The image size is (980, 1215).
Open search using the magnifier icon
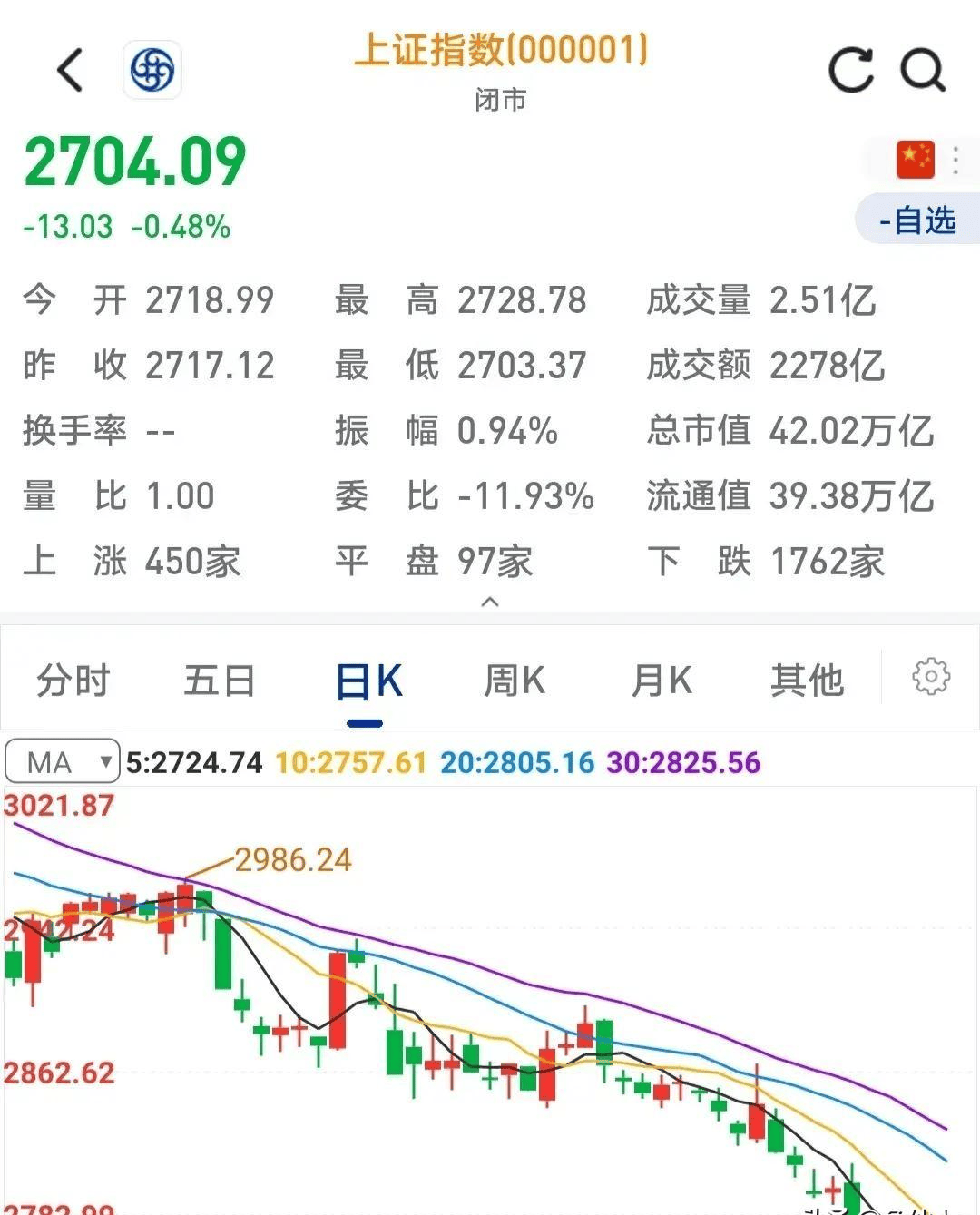click(x=923, y=70)
